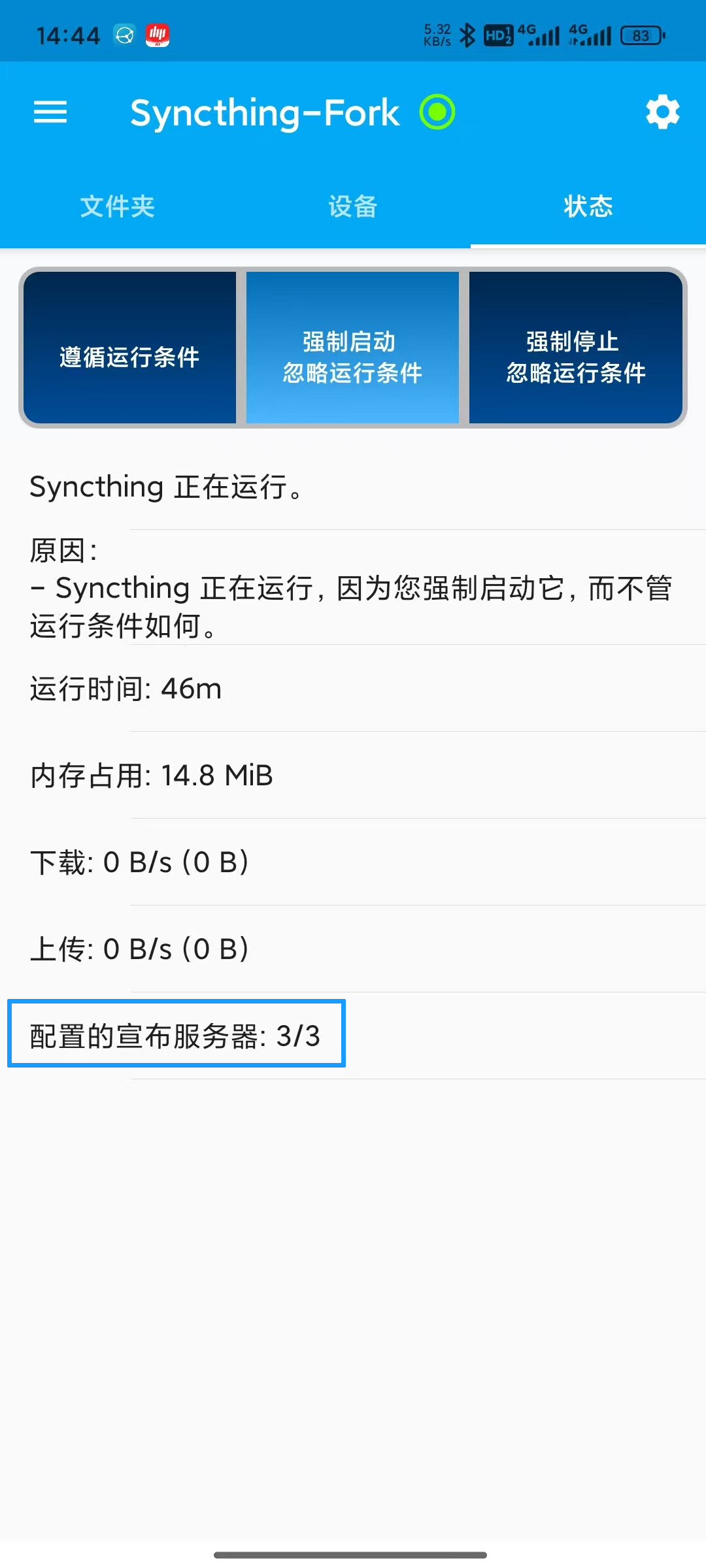Select the 状态 tab
Image resolution: width=706 pixels, height=1568 pixels.
[x=588, y=206]
